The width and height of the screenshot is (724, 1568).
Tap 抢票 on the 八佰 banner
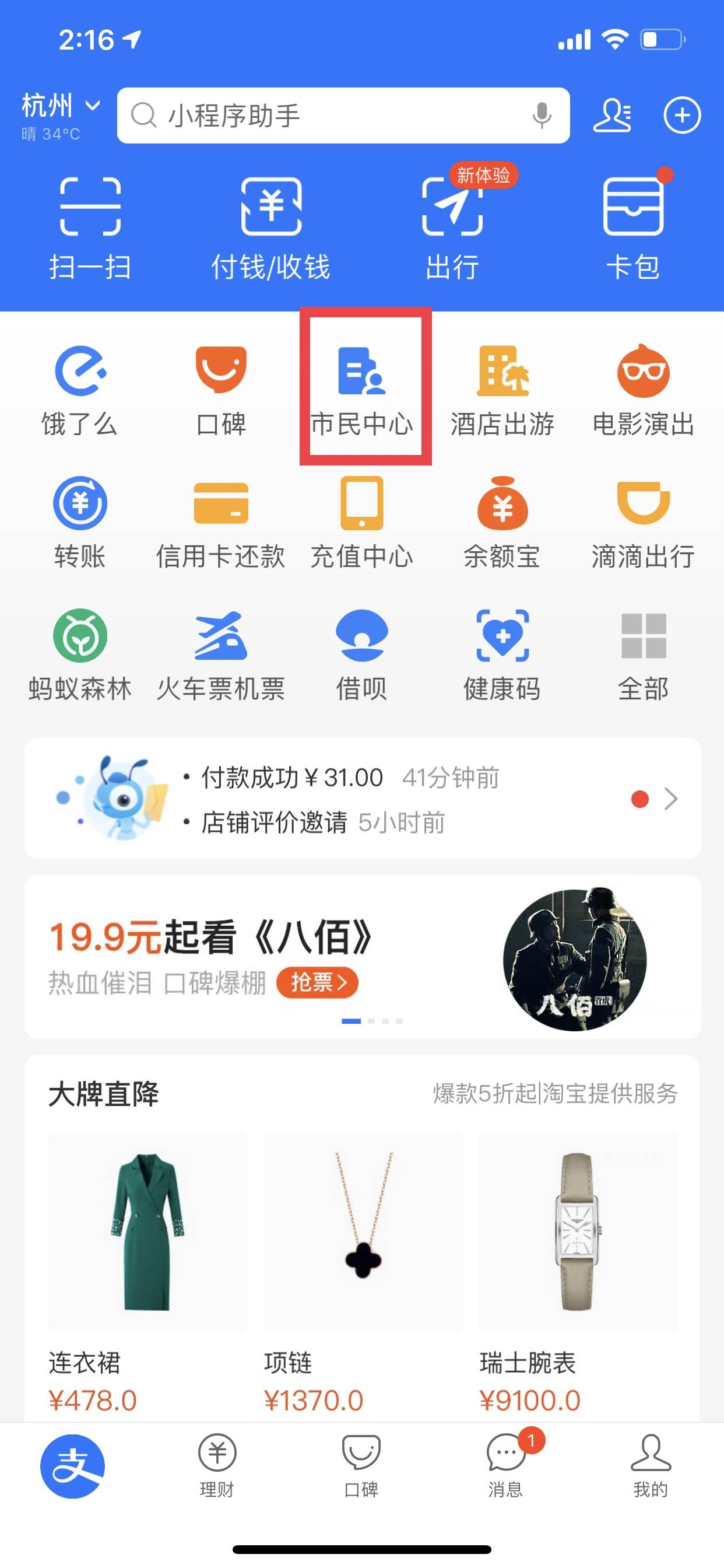[318, 982]
